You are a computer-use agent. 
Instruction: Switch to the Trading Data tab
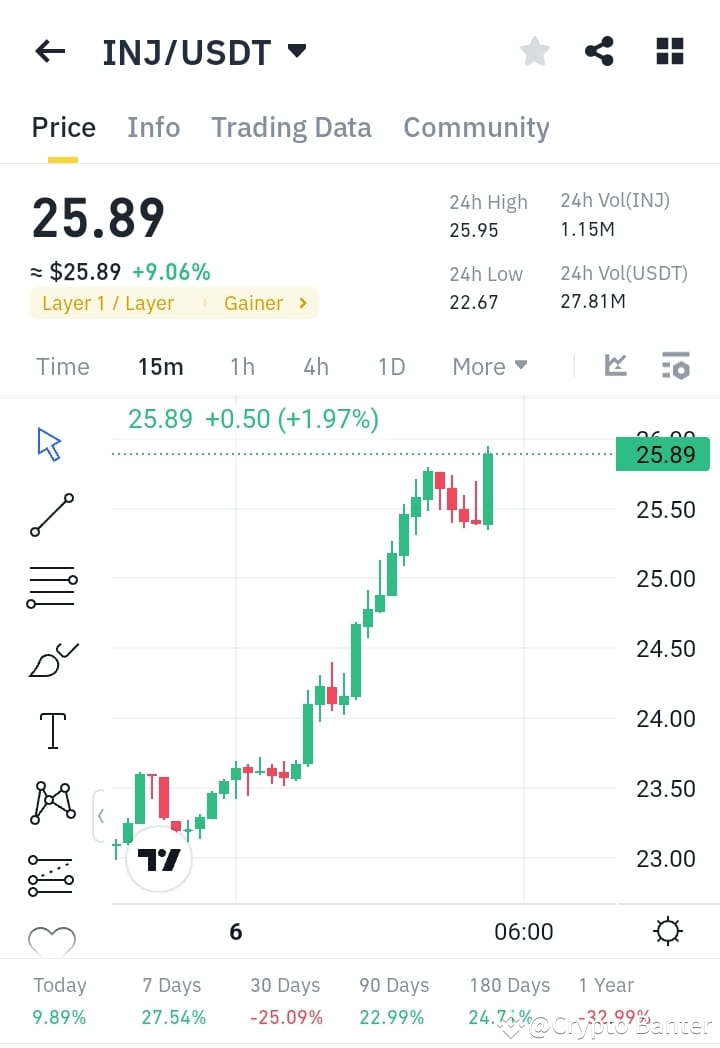tap(291, 127)
